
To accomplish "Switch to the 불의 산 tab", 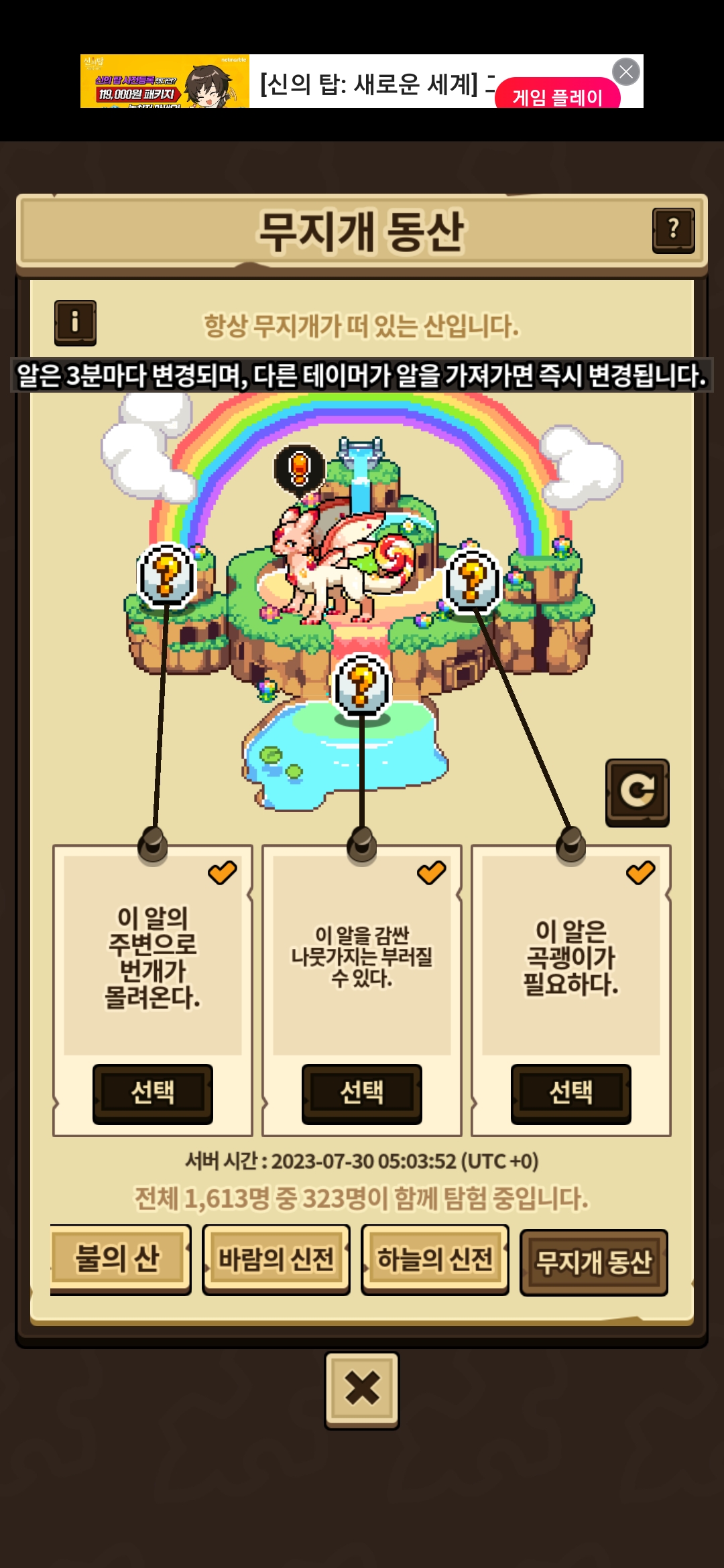I will point(118,1258).
